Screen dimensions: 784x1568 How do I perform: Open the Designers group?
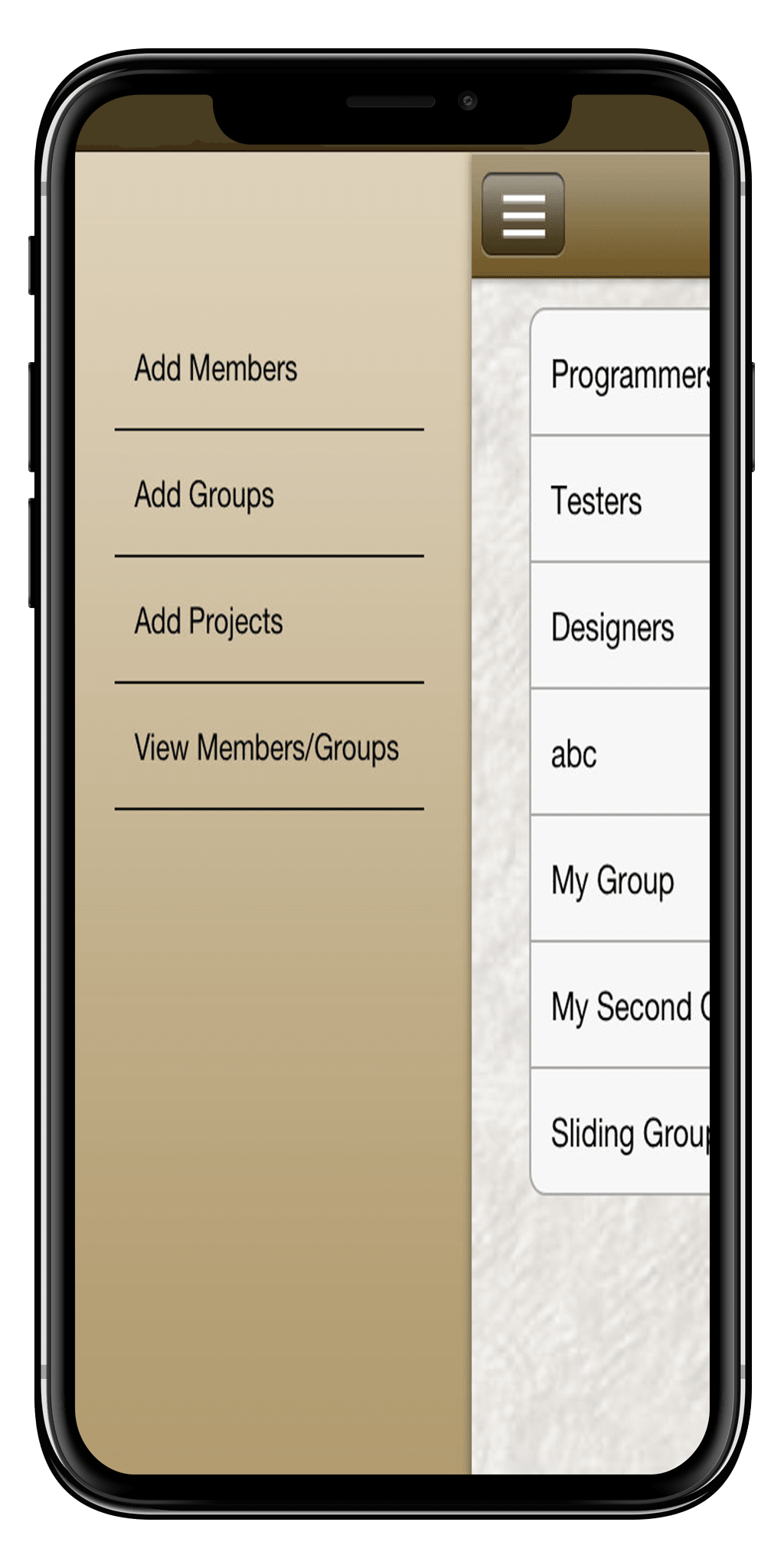point(620,626)
